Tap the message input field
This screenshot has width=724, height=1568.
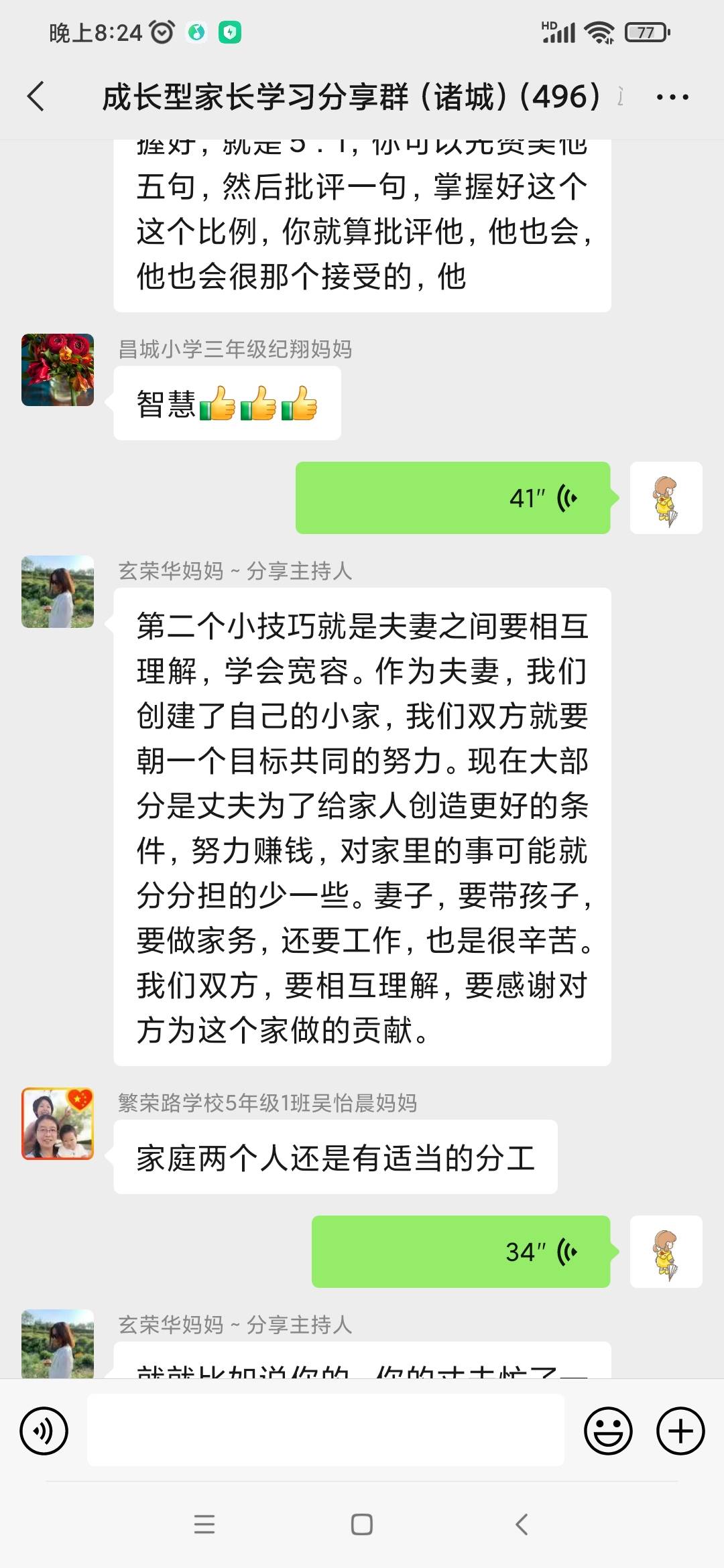click(326, 1430)
